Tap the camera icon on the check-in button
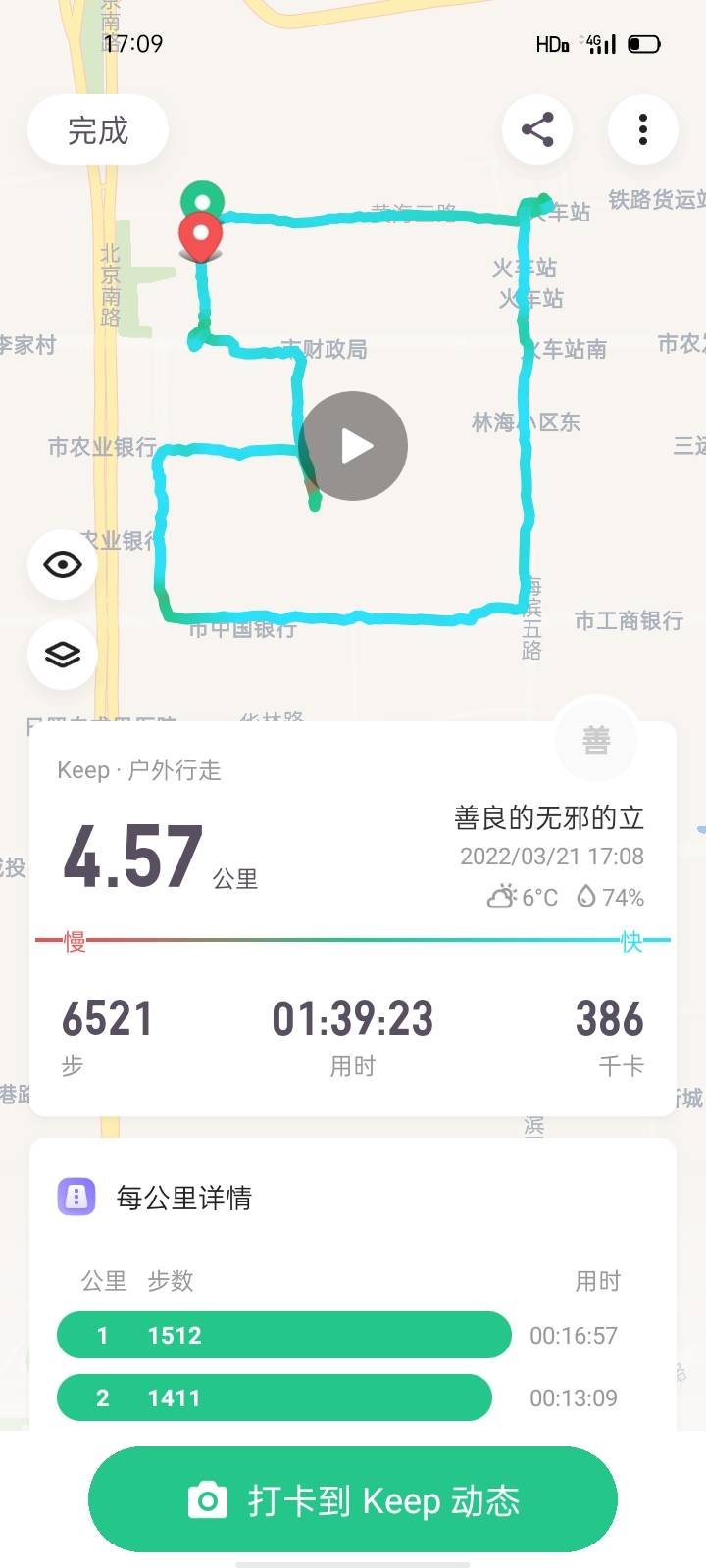This screenshot has height=1568, width=706. [207, 1498]
